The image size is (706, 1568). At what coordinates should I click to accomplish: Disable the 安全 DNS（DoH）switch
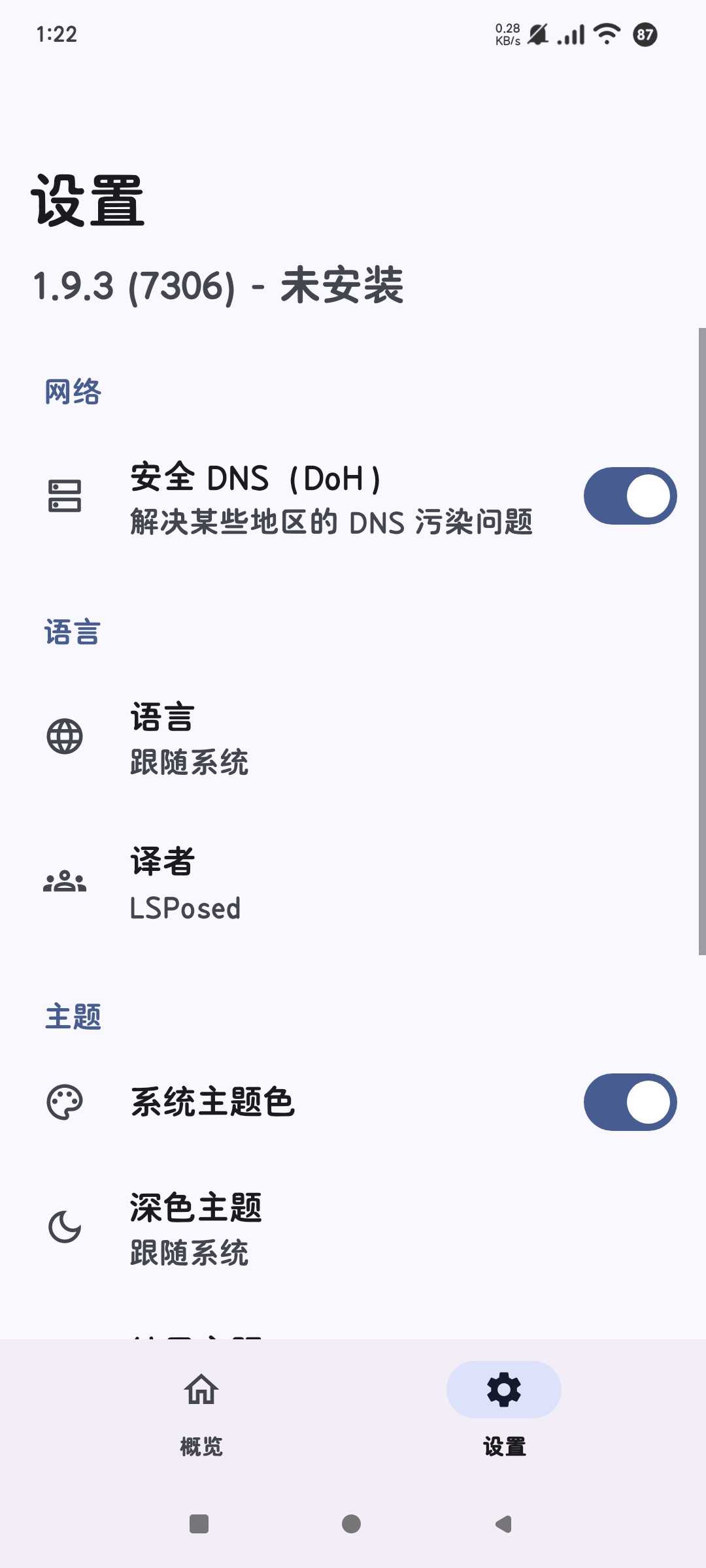pos(628,497)
